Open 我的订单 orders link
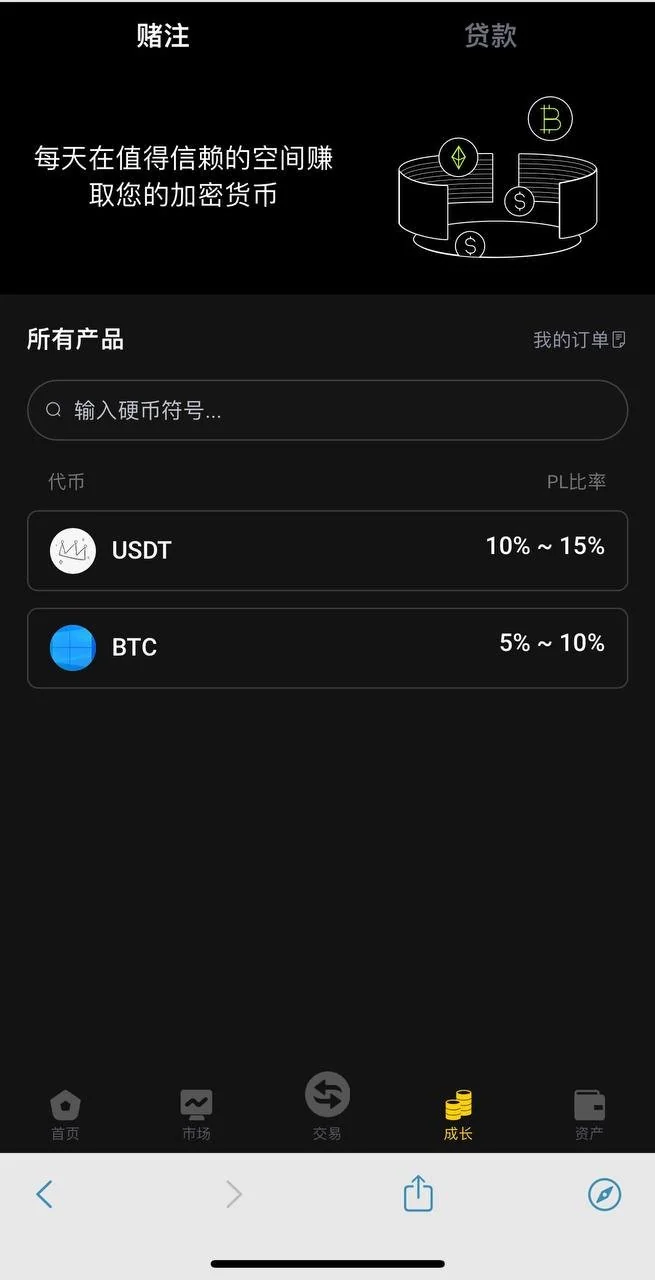The height and width of the screenshot is (1280, 655). coord(579,340)
